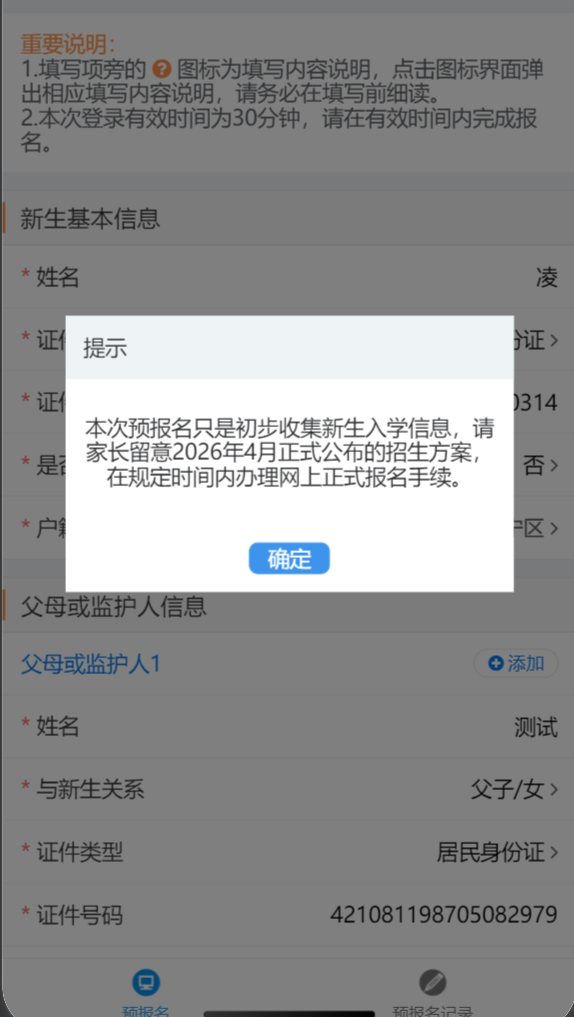The width and height of the screenshot is (574, 1017).
Task: Edit guardian name field showing 测试
Action: [x=287, y=726]
